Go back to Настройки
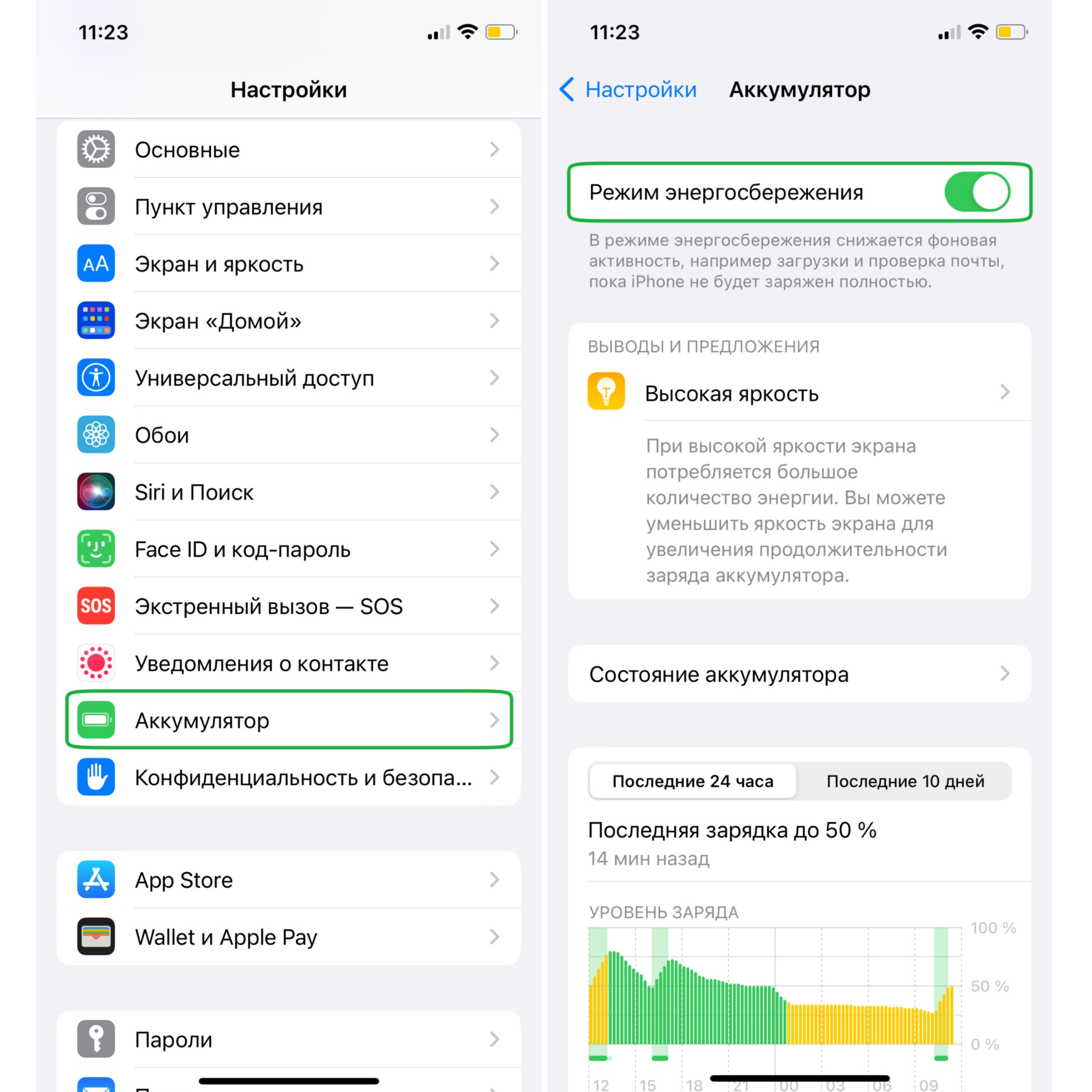 pyautogui.click(x=628, y=90)
